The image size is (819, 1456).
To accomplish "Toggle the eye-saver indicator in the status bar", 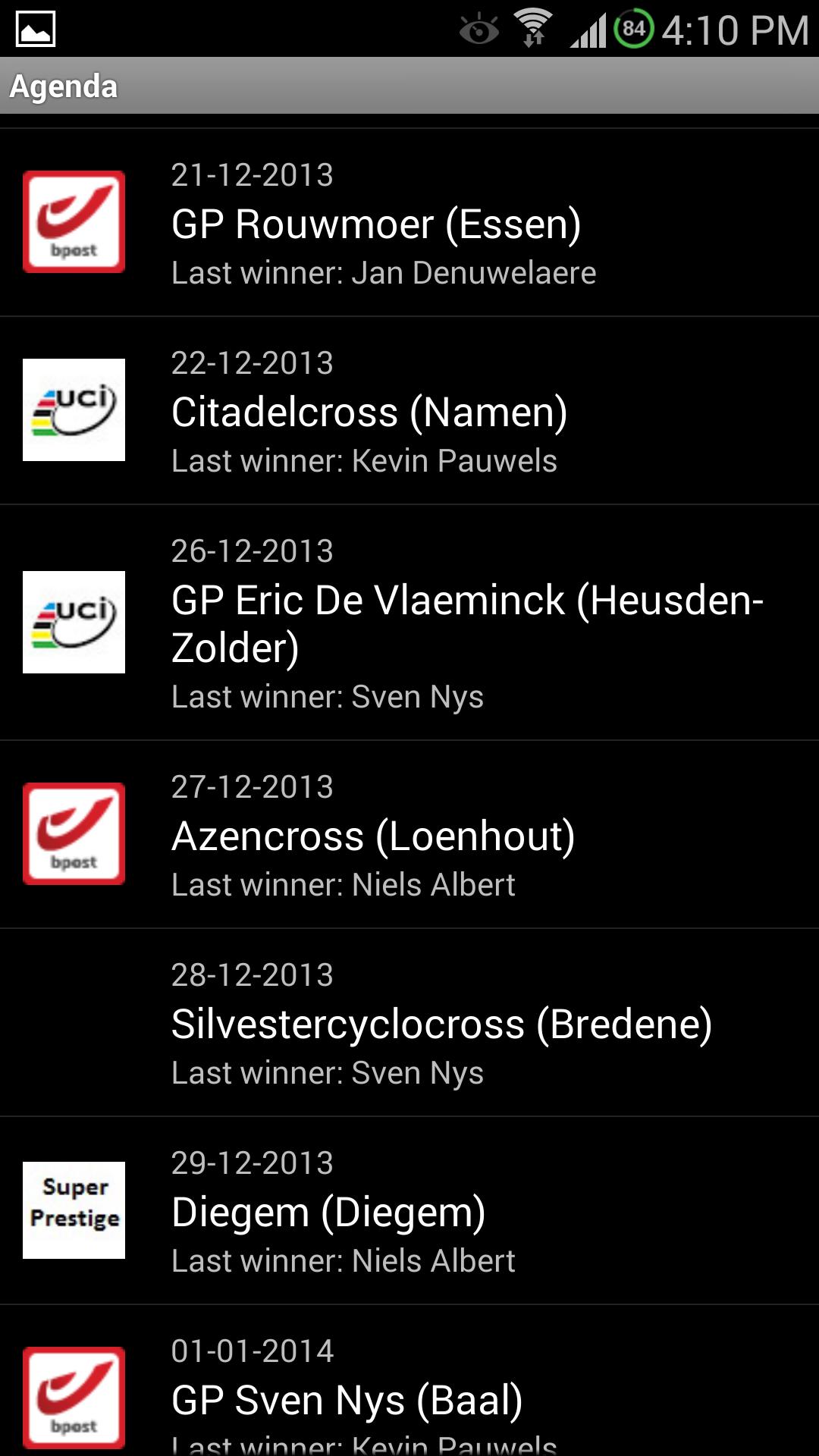I will pos(476,30).
